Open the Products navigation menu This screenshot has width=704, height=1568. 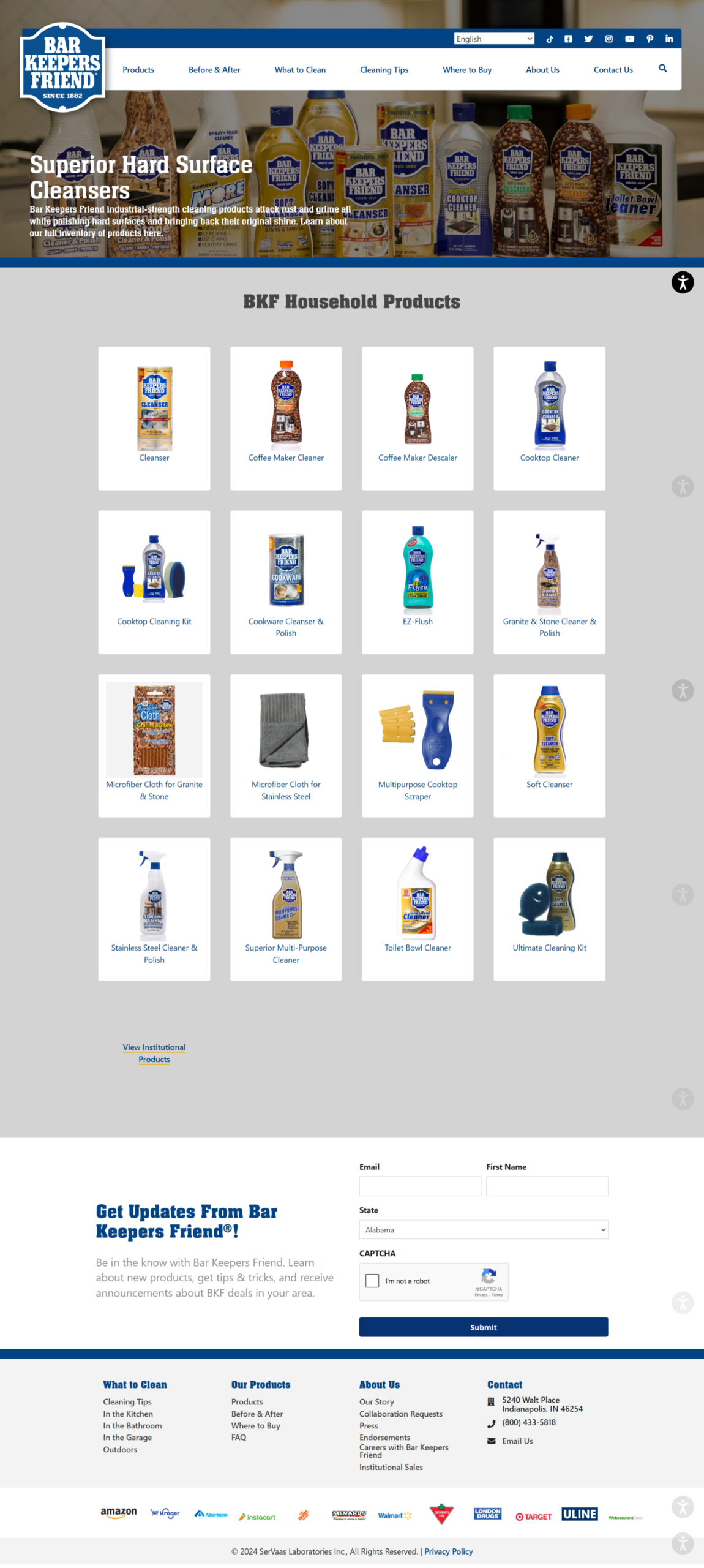pyautogui.click(x=138, y=70)
